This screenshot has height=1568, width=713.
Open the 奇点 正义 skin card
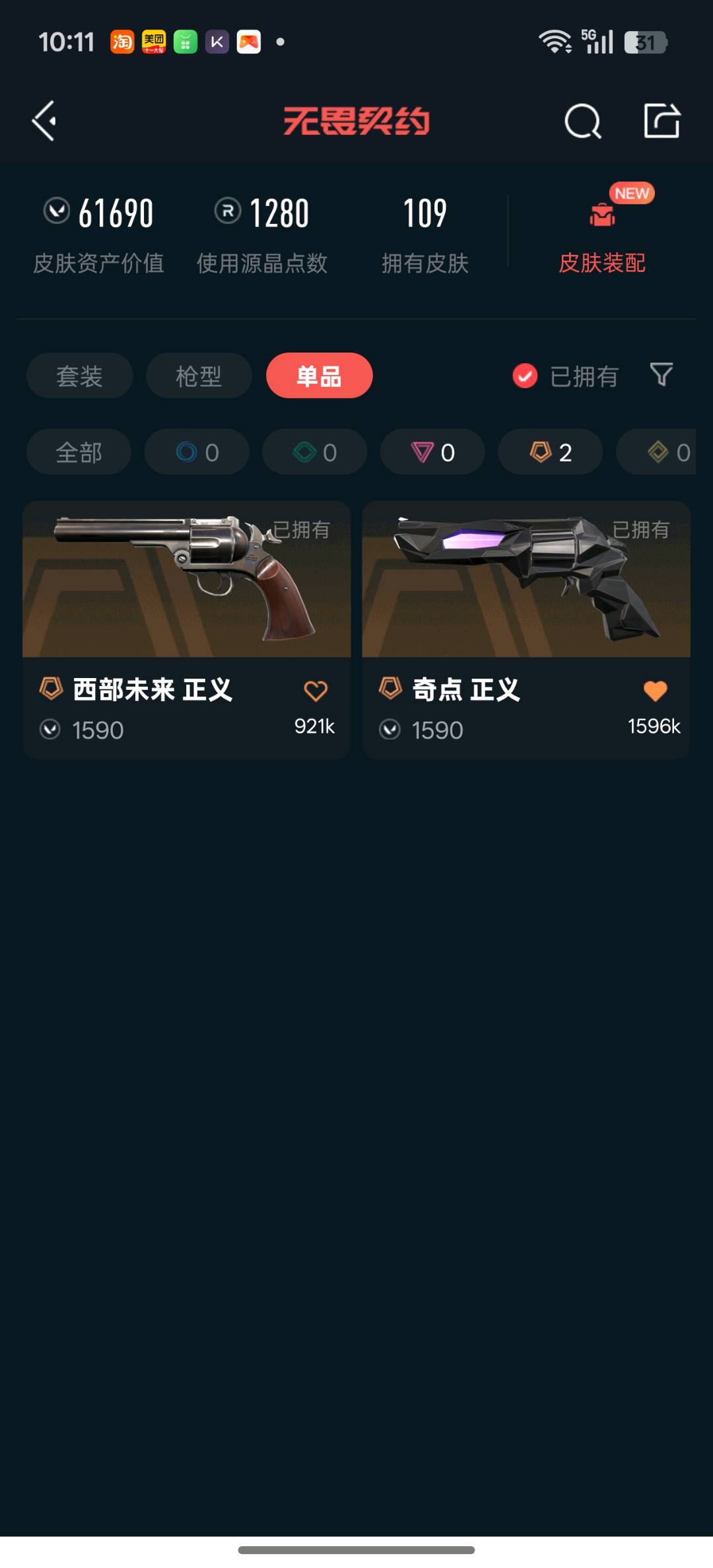coord(526,630)
